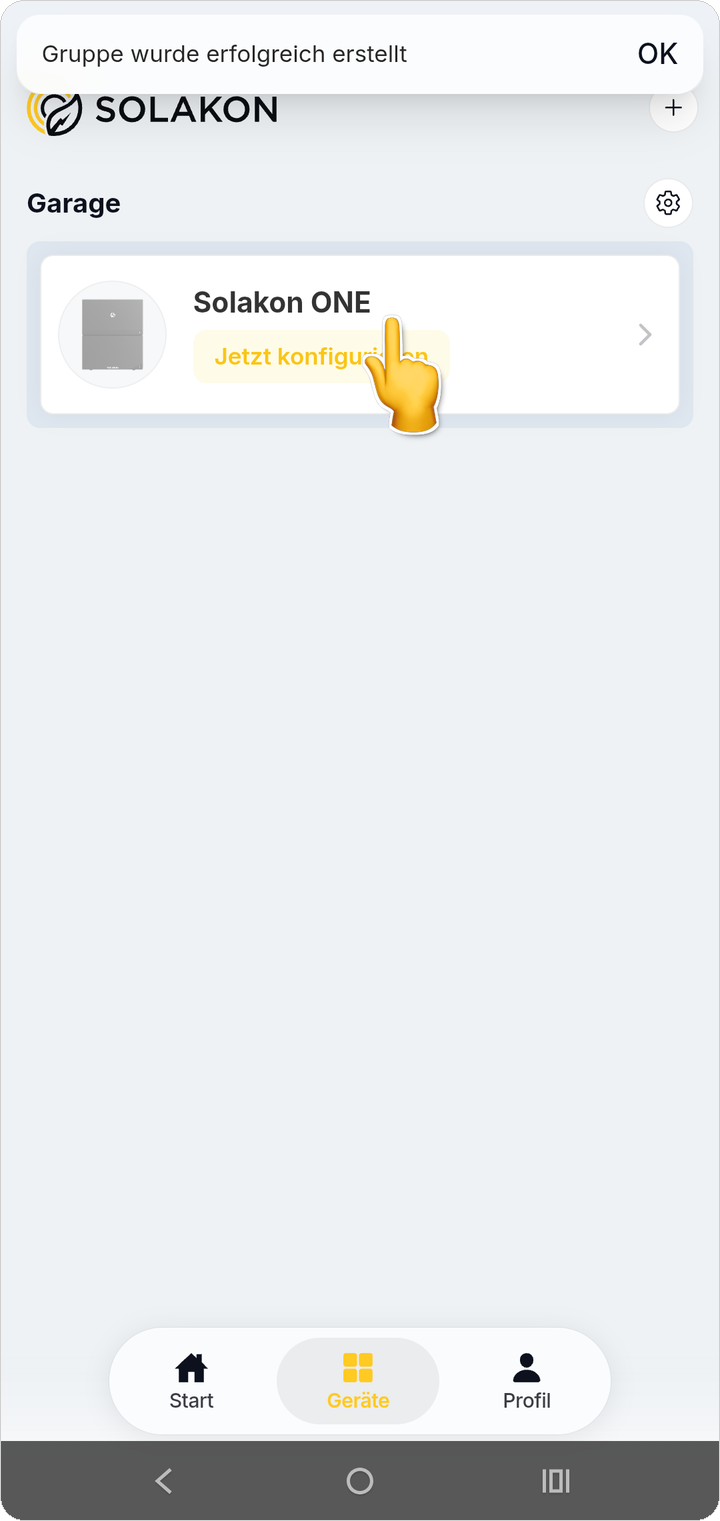The height and width of the screenshot is (1521, 720).
Task: Select the Geräte tab
Action: (x=358, y=1381)
